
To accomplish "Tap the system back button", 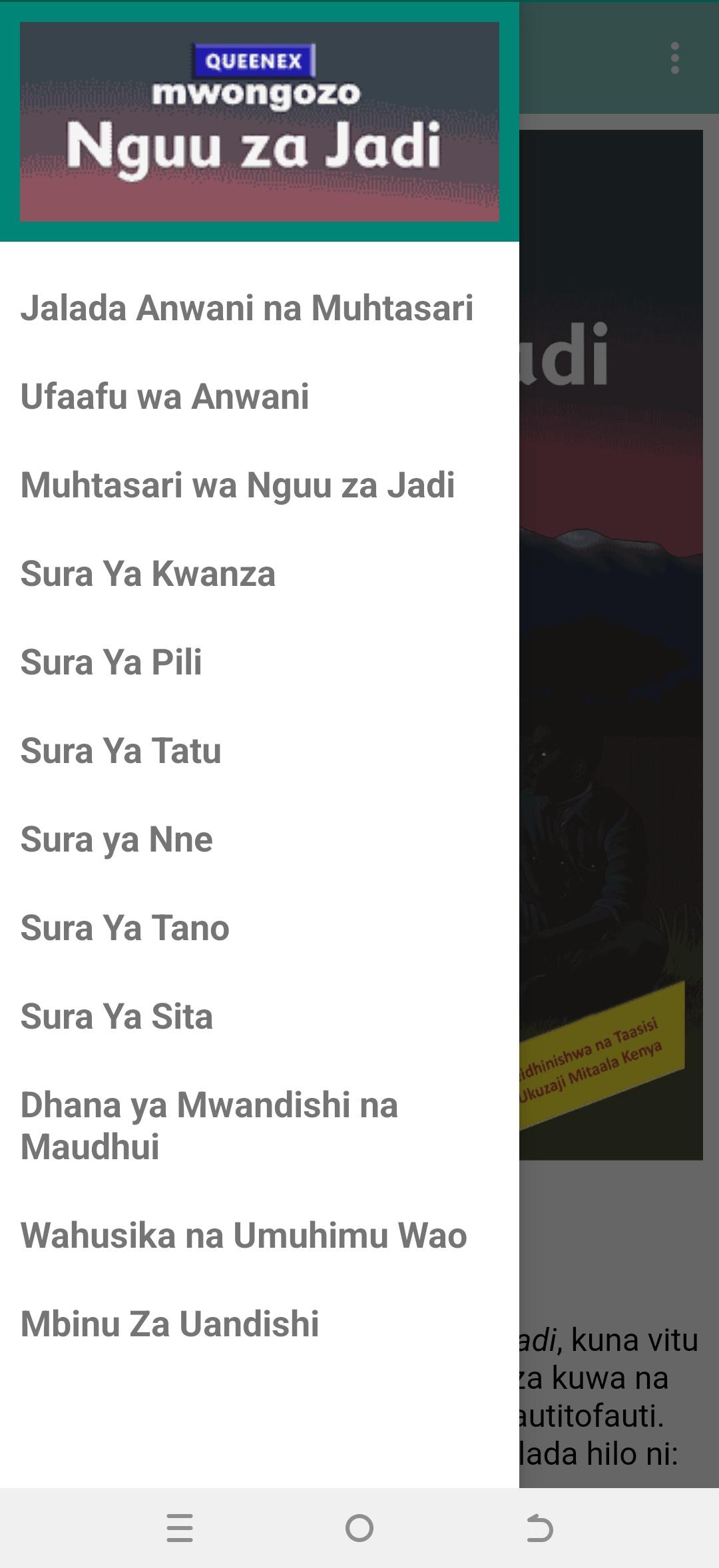I will [x=539, y=1528].
